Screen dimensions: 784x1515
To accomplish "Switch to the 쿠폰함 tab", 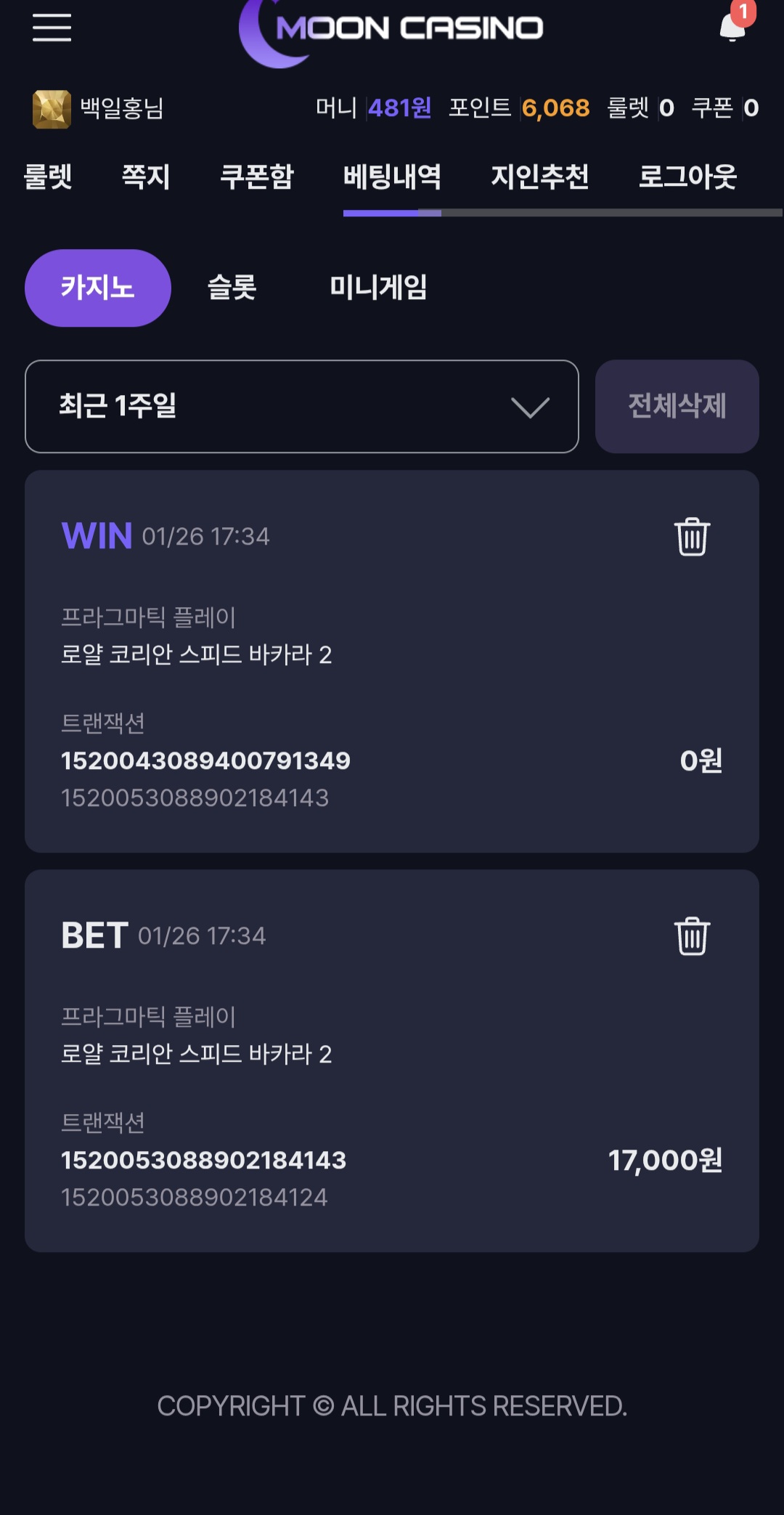I will 257,176.
